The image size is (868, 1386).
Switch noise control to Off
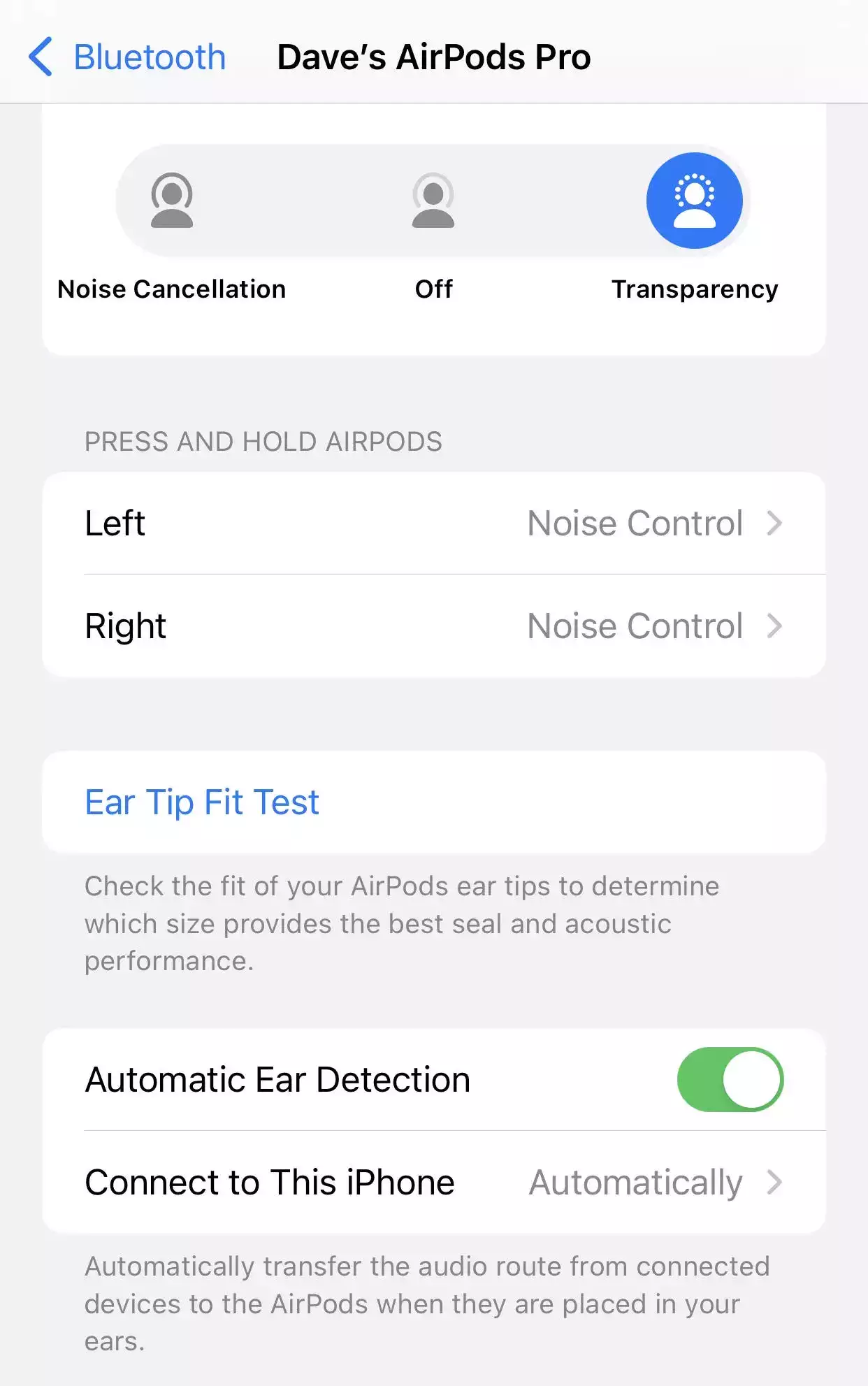[x=433, y=201]
